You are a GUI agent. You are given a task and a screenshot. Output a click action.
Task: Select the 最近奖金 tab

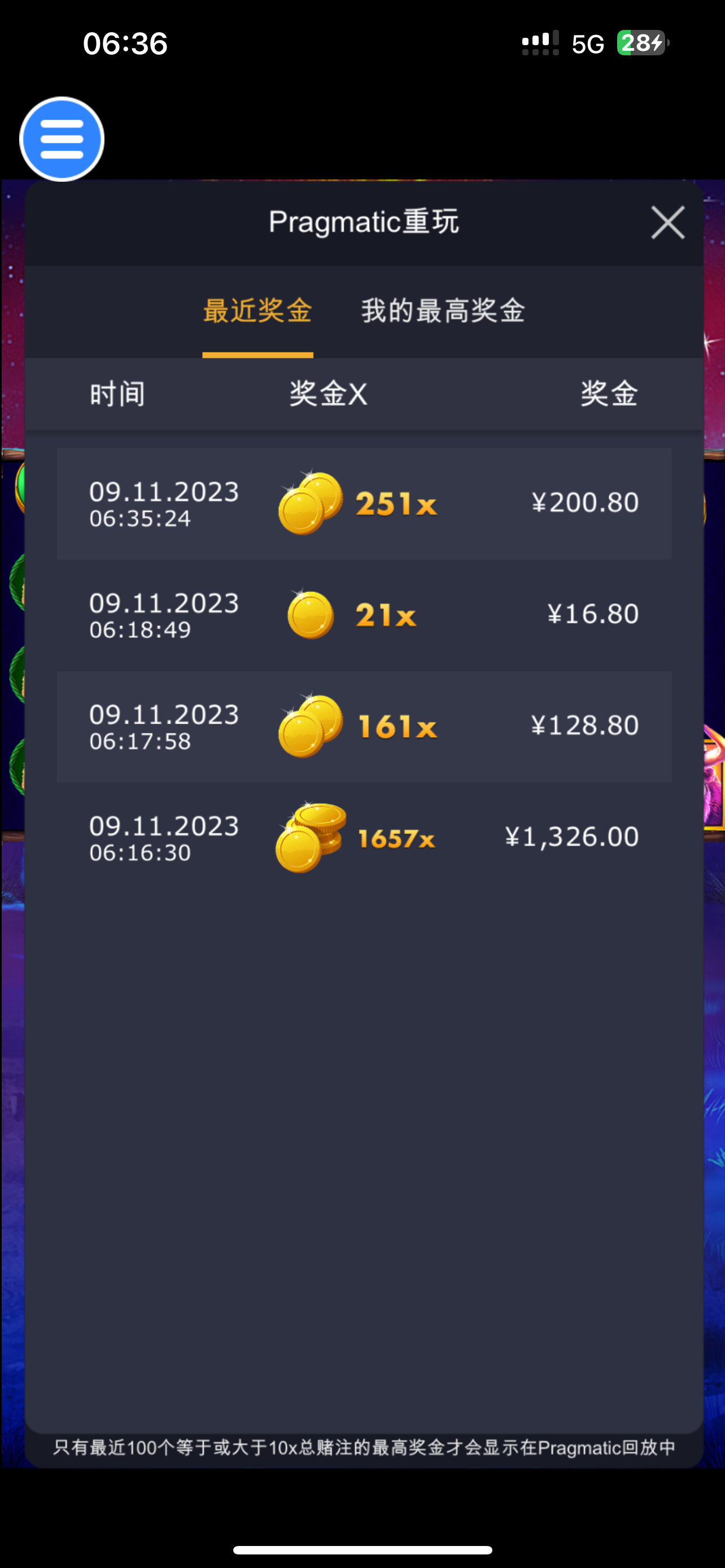[x=257, y=311]
